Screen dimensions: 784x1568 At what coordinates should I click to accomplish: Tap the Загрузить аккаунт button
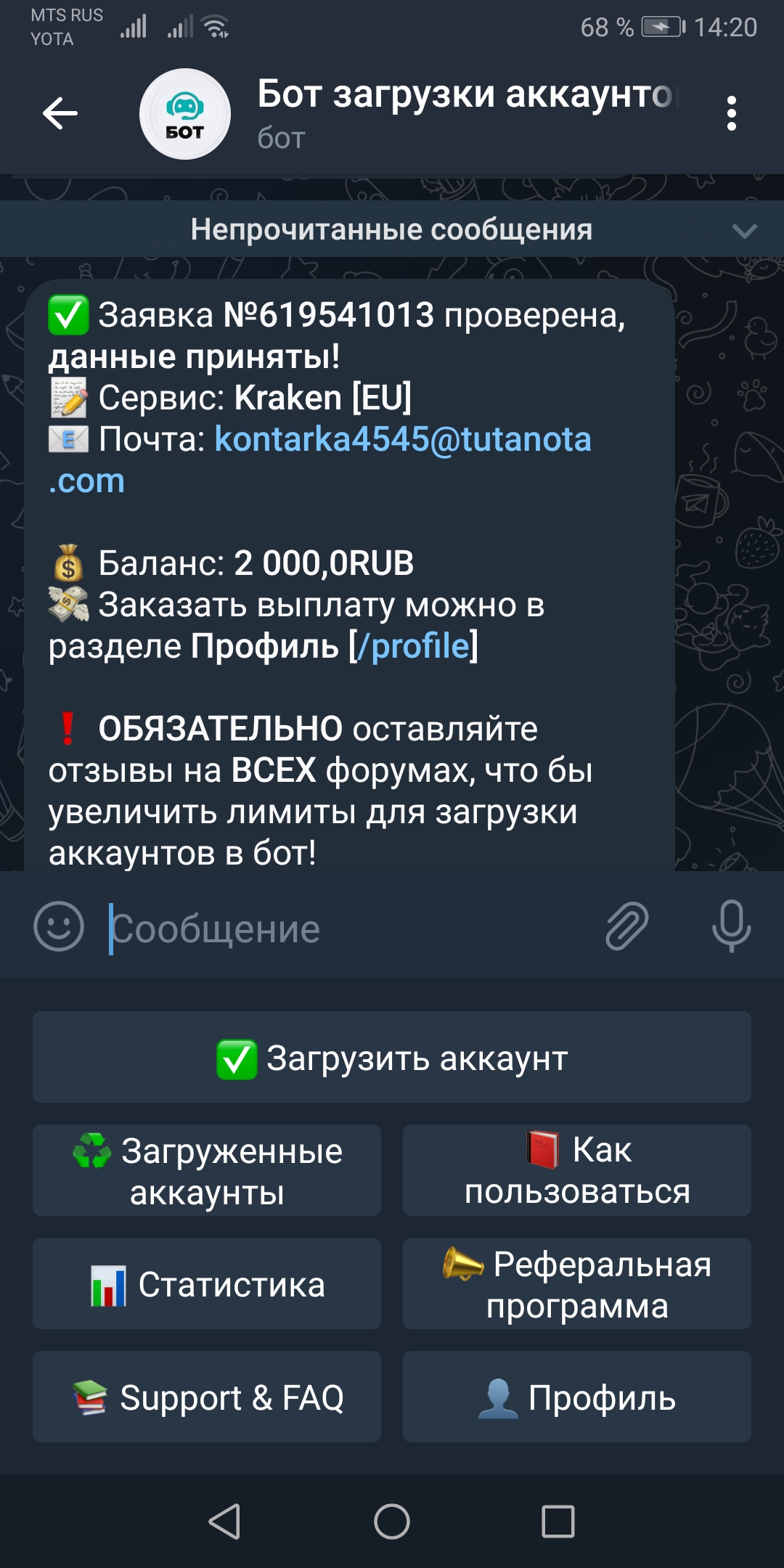(x=392, y=1057)
